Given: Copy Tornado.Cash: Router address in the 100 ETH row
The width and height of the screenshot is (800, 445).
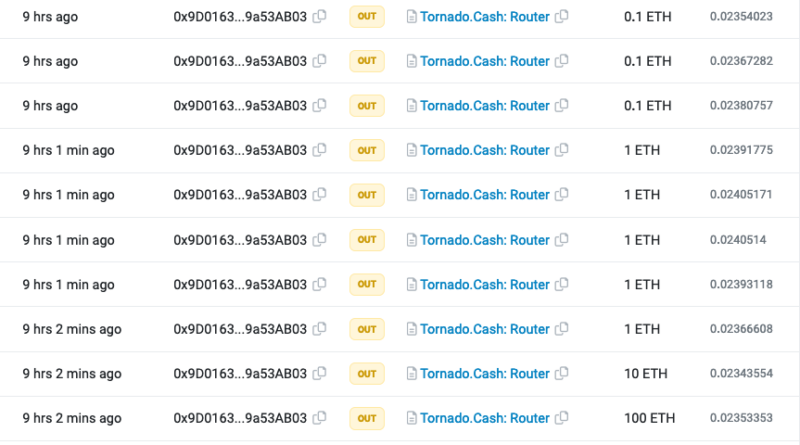Looking at the screenshot, I should [x=562, y=418].
